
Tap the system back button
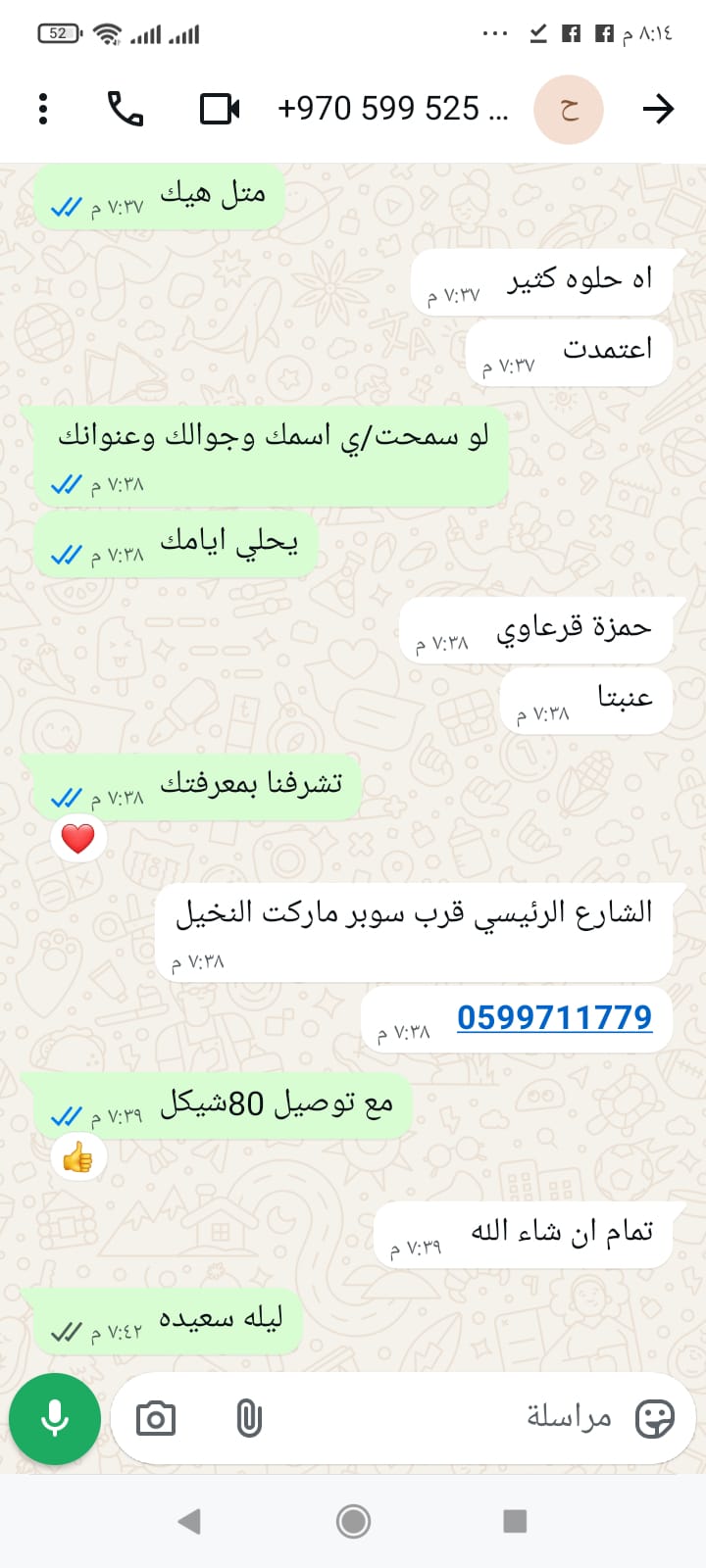[x=189, y=1521]
